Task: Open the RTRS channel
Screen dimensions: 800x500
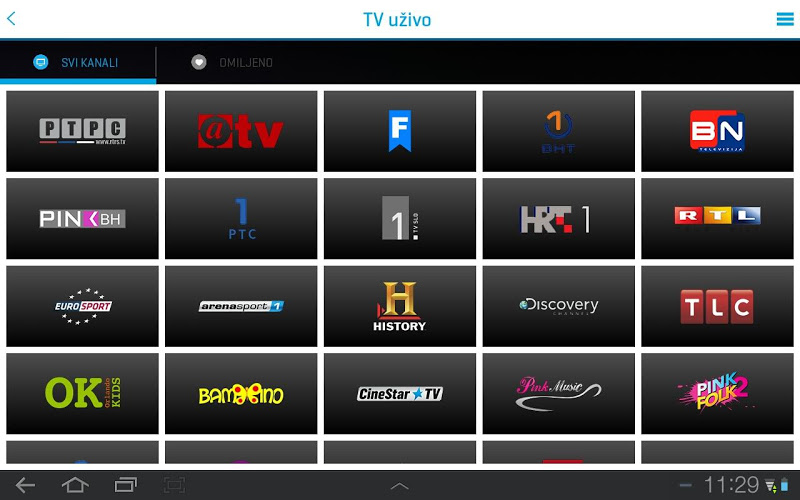Action: pyautogui.click(x=82, y=131)
